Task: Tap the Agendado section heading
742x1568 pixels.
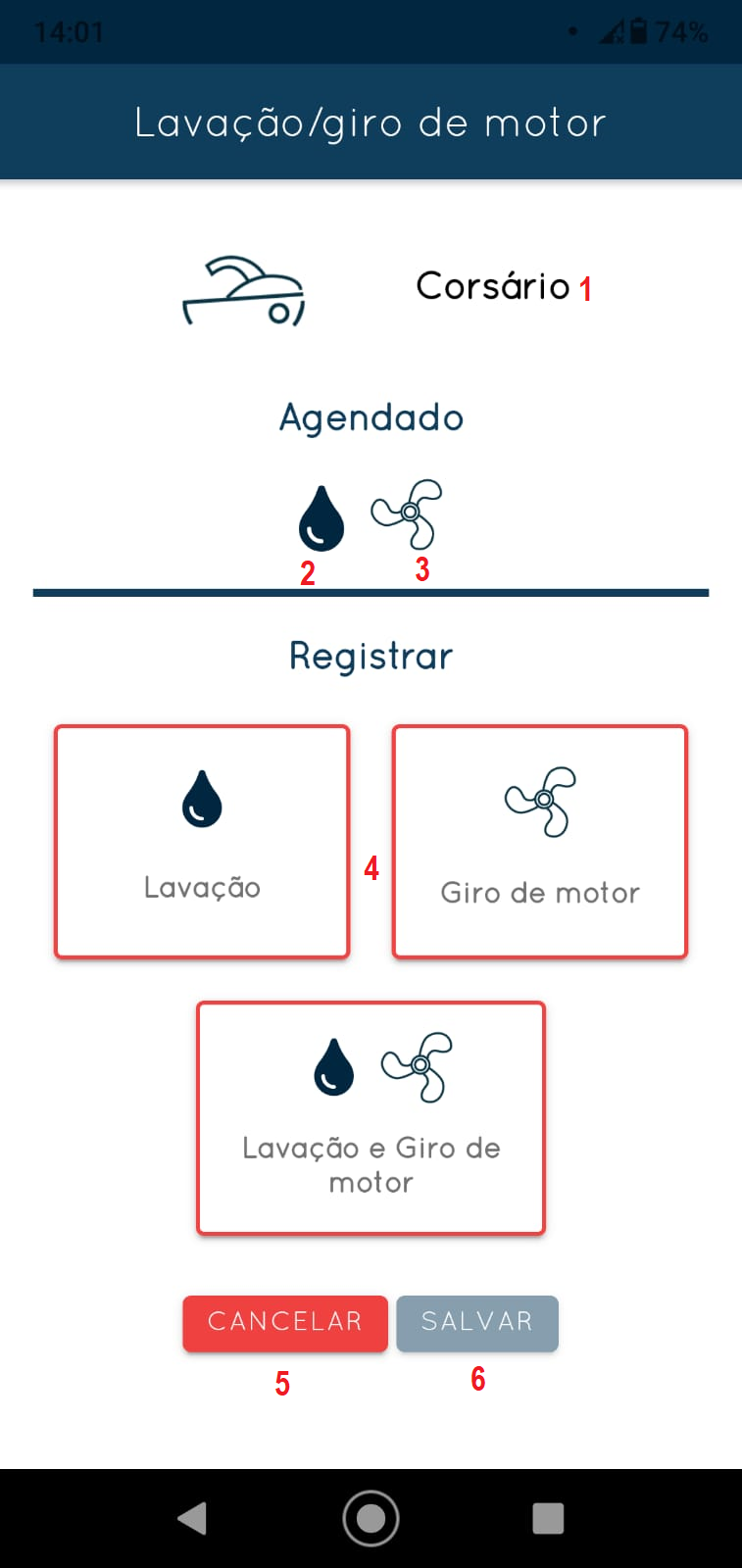Action: coord(371,416)
